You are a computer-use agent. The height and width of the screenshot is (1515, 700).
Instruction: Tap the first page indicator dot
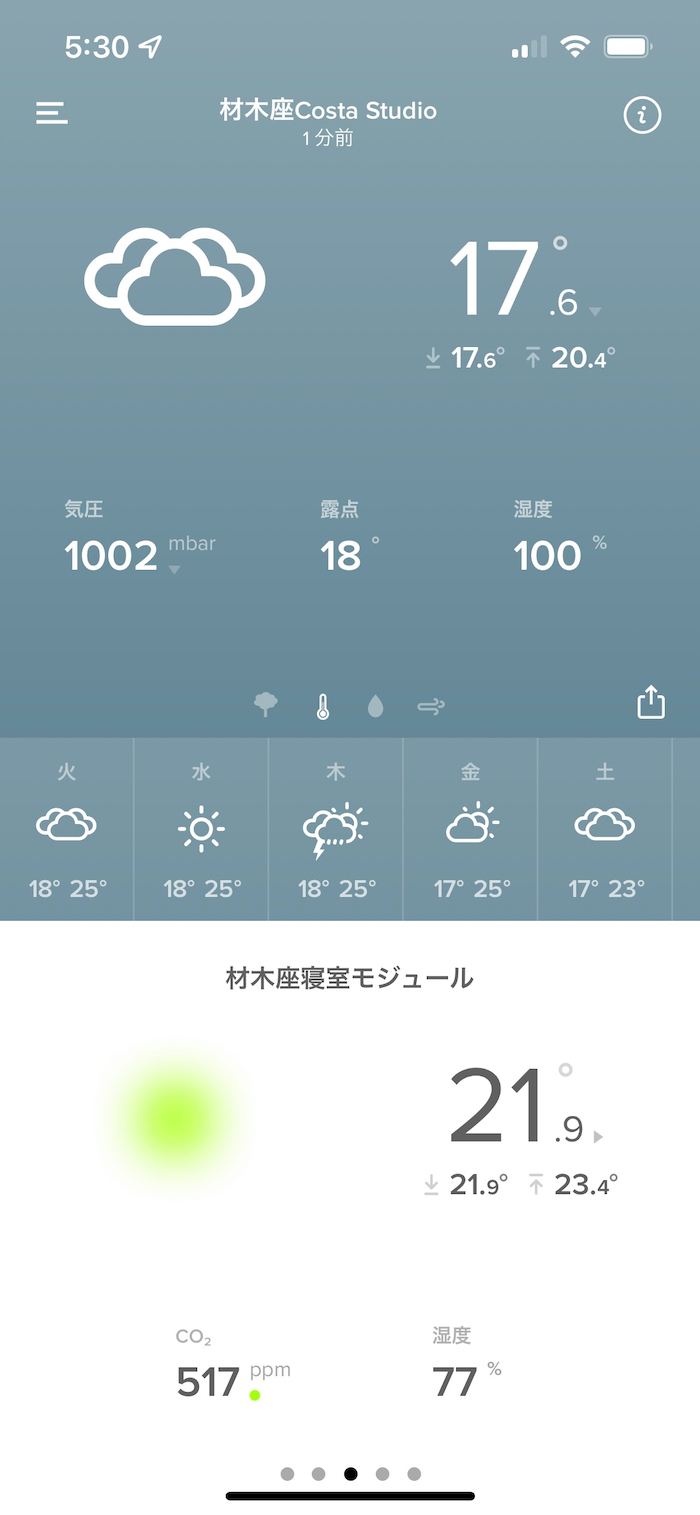(287, 1473)
